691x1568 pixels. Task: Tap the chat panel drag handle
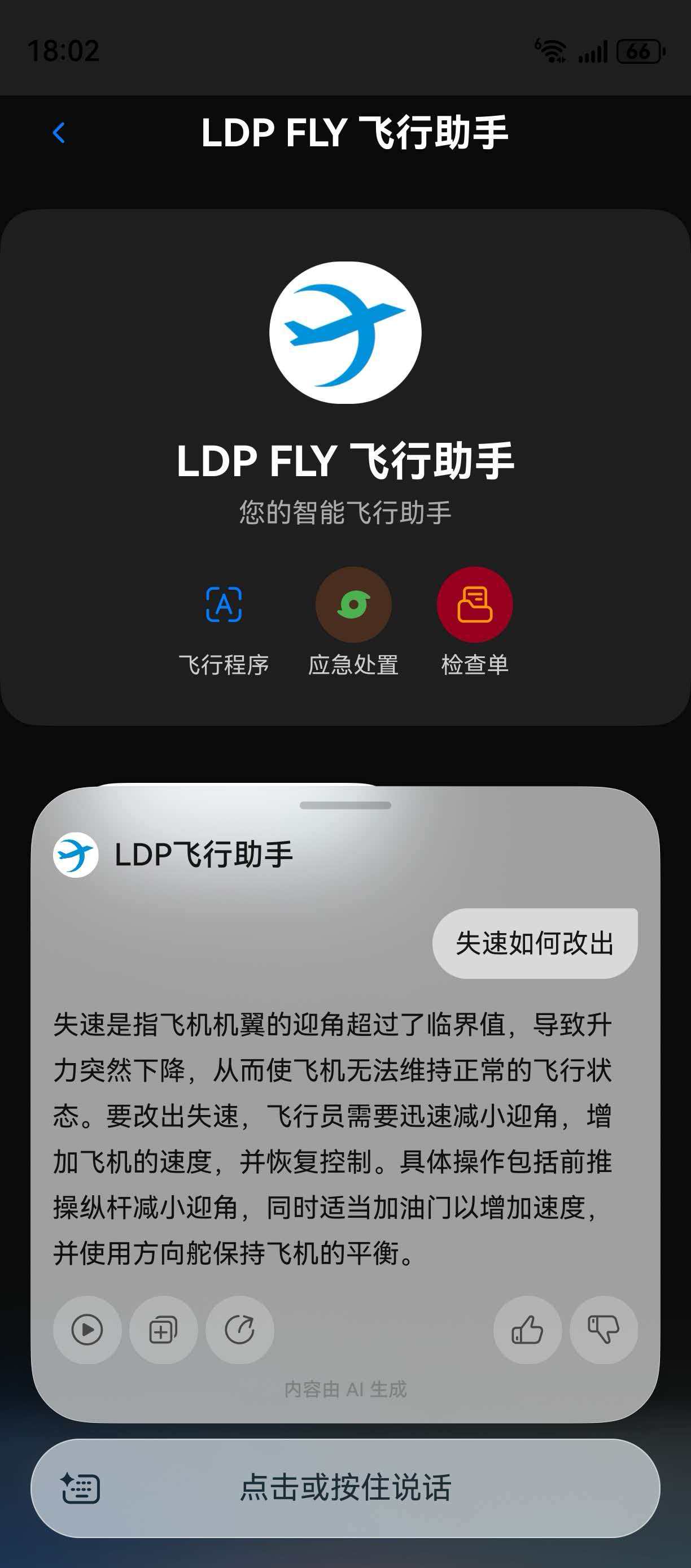pyautogui.click(x=345, y=805)
